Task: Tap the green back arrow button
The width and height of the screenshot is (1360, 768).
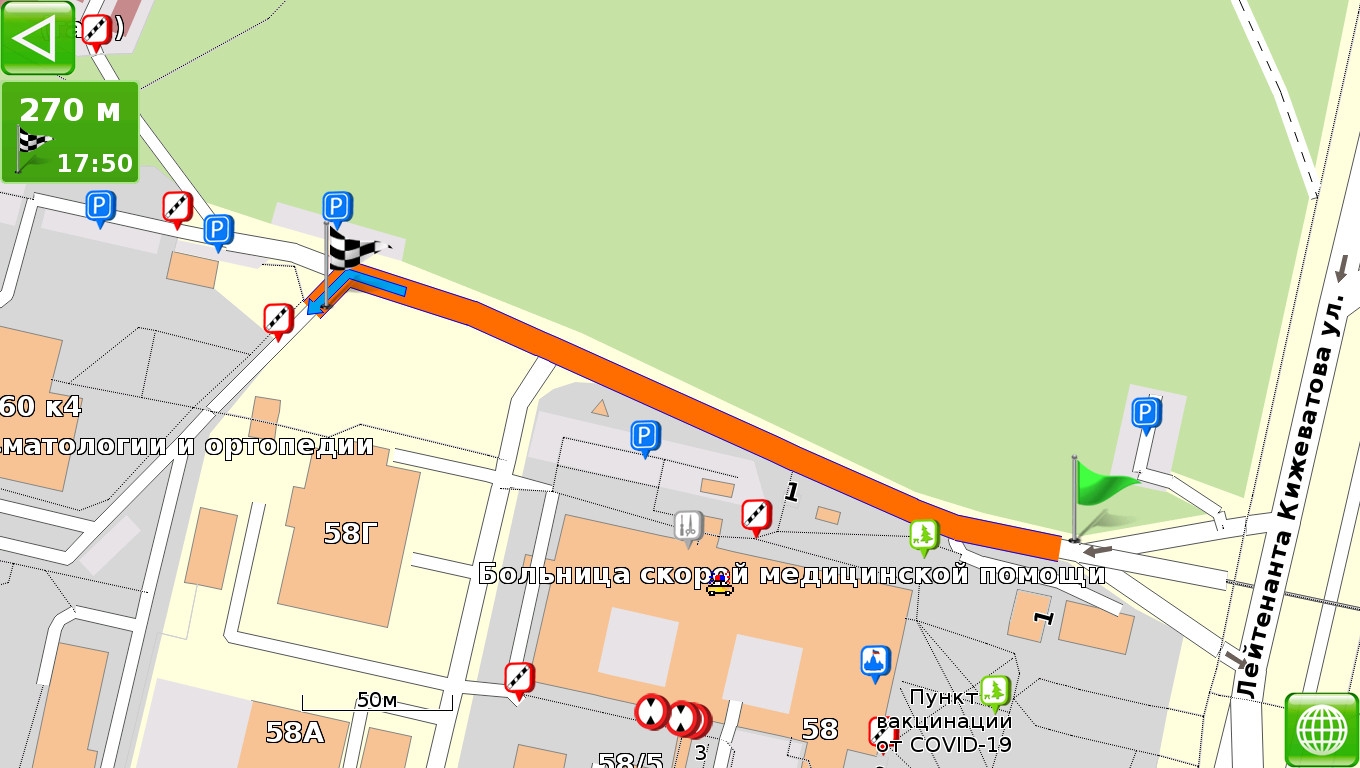Action: pyautogui.click(x=37, y=38)
